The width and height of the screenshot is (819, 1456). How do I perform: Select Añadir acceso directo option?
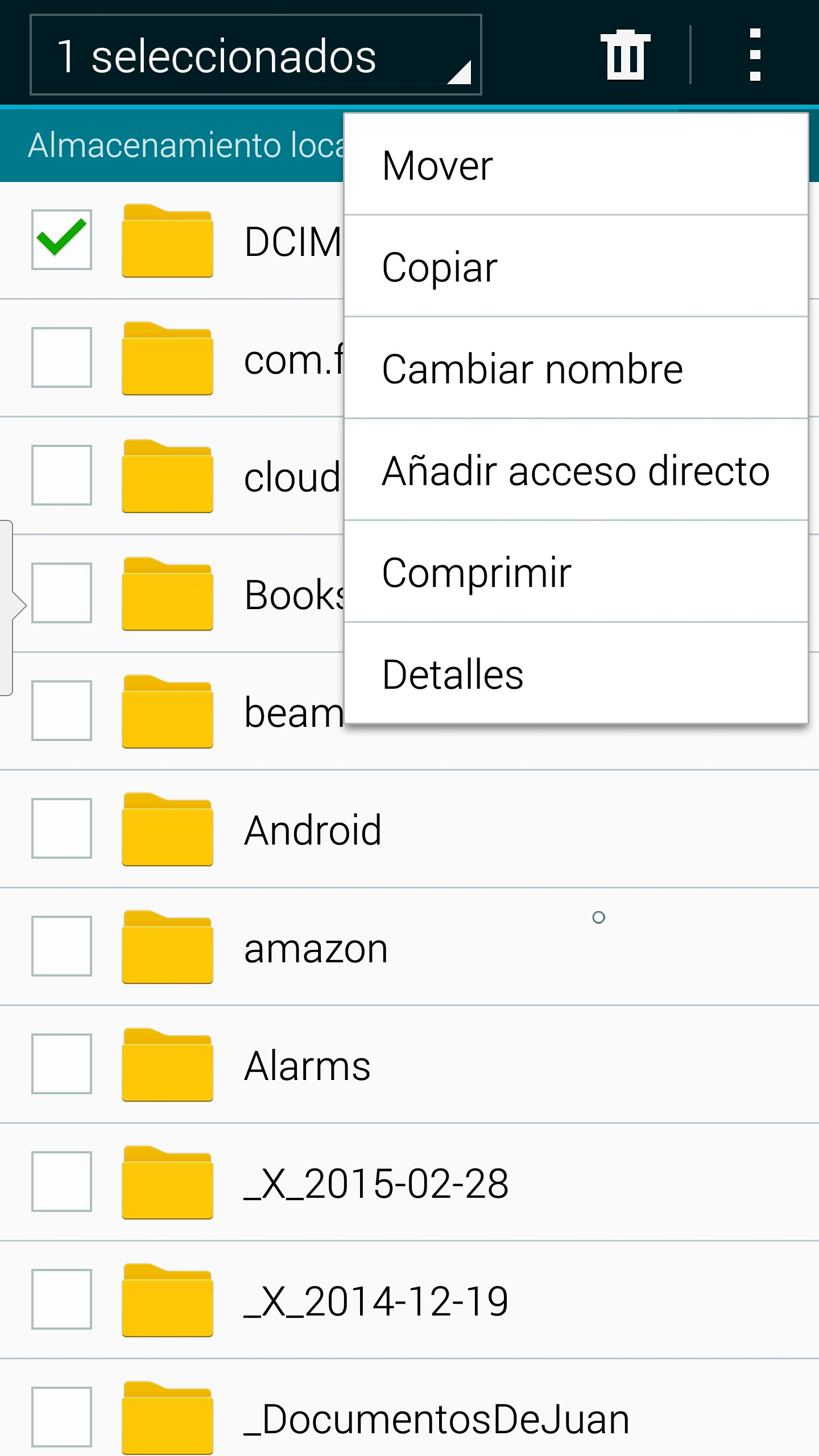click(x=576, y=470)
